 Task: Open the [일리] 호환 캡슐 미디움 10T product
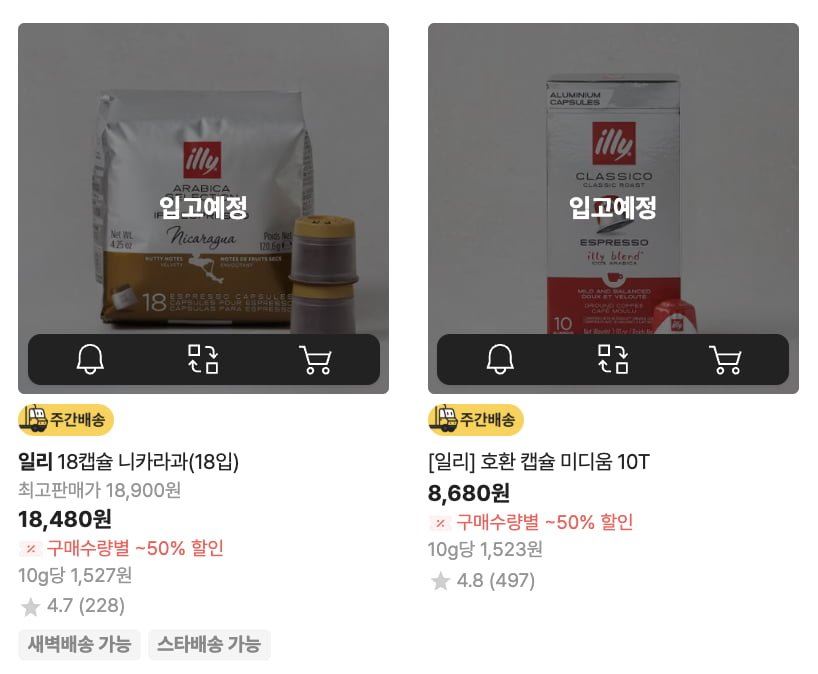(538, 462)
